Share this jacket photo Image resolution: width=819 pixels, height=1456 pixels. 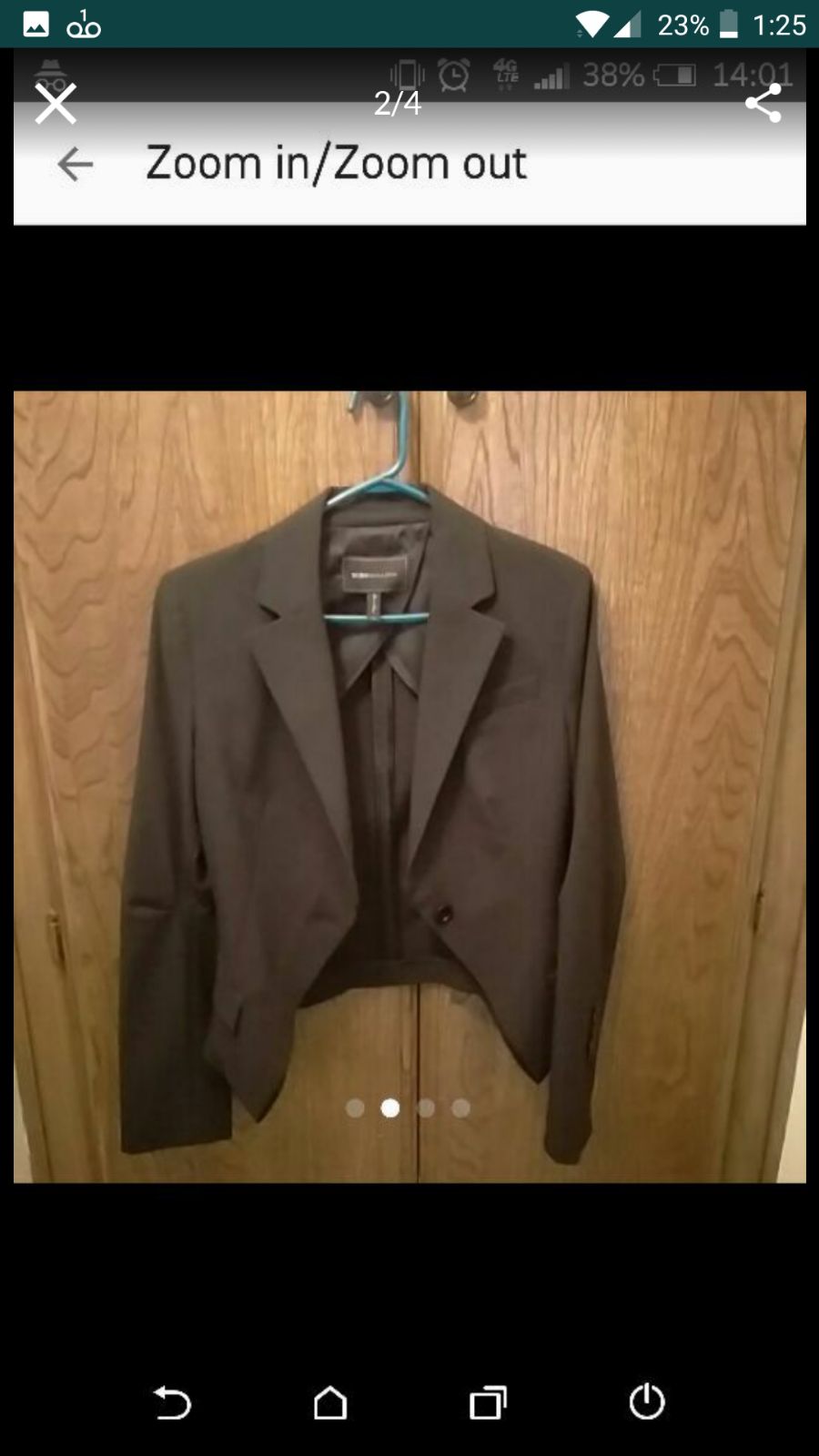tap(763, 103)
